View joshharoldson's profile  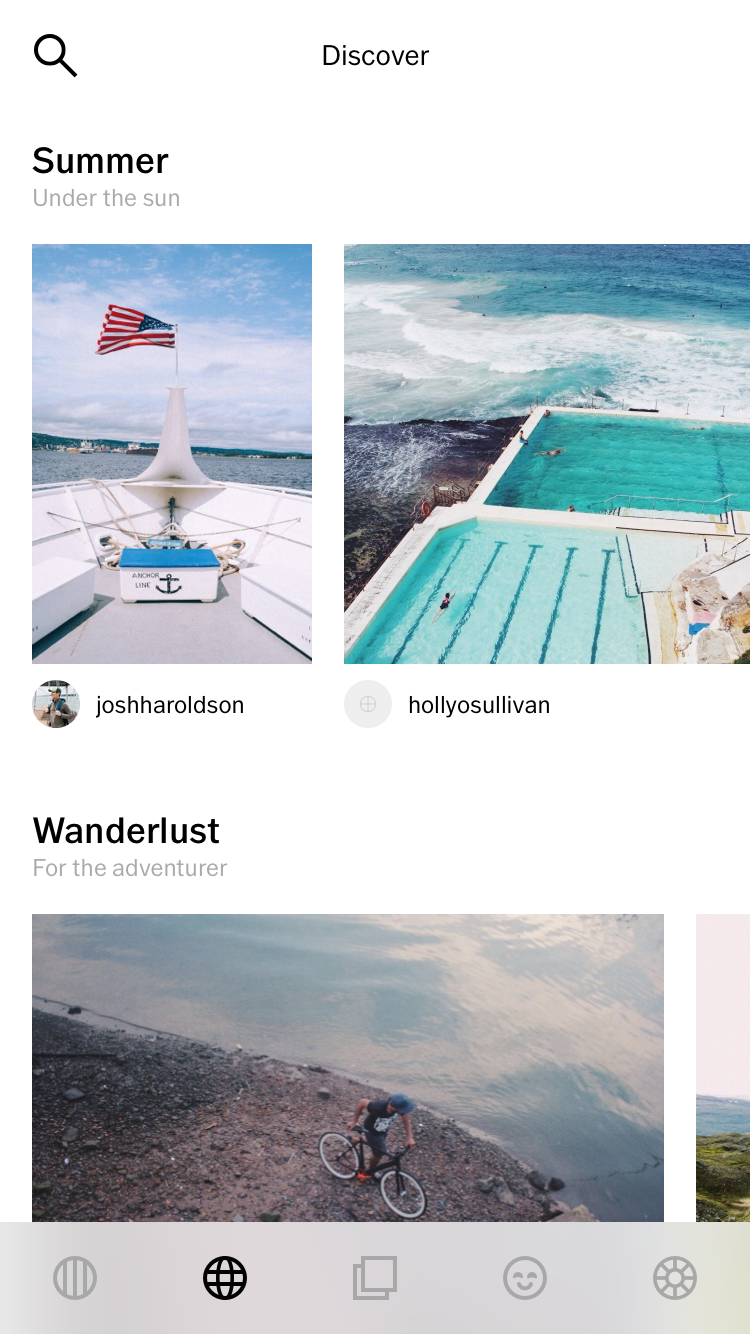[169, 705]
